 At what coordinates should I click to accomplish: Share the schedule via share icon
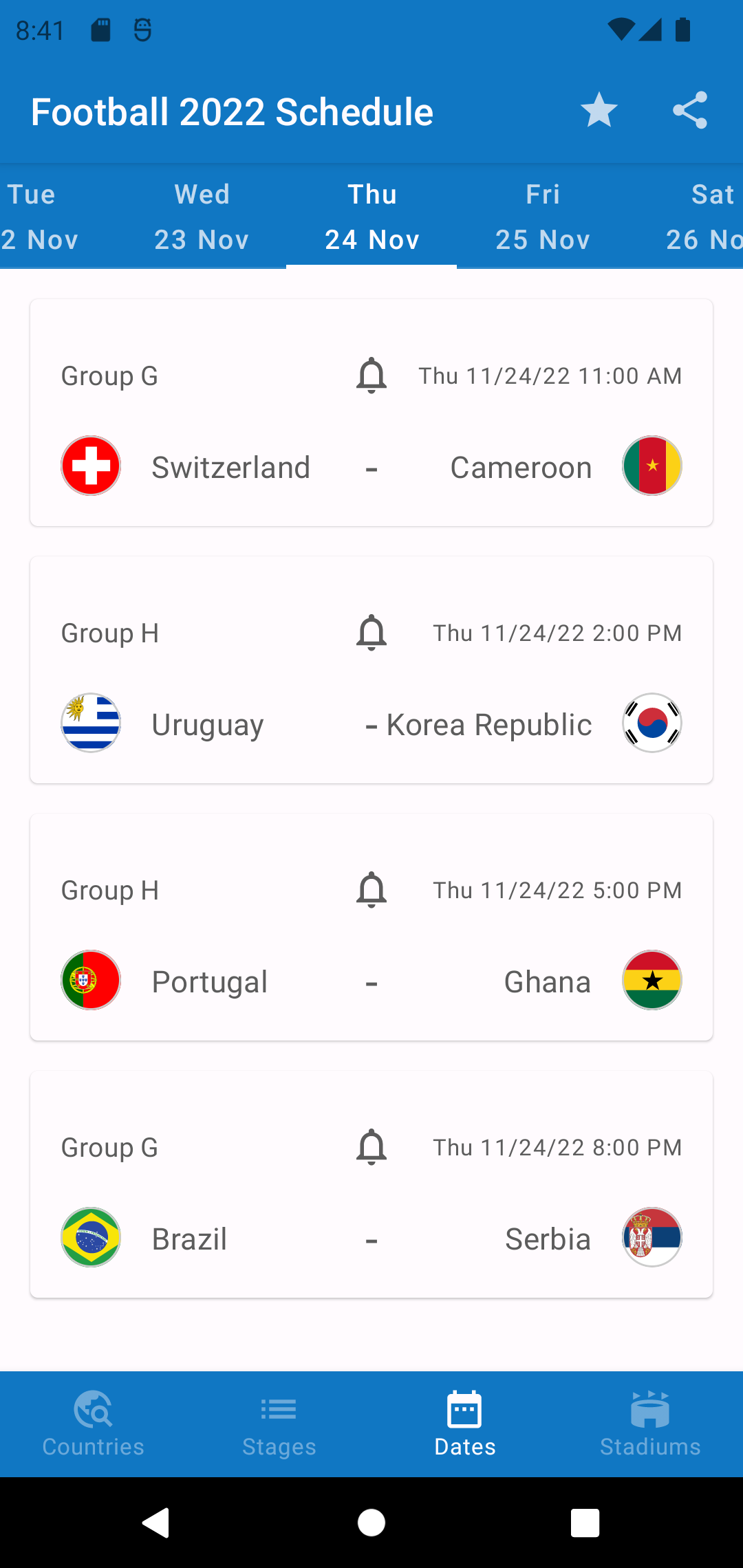[690, 110]
